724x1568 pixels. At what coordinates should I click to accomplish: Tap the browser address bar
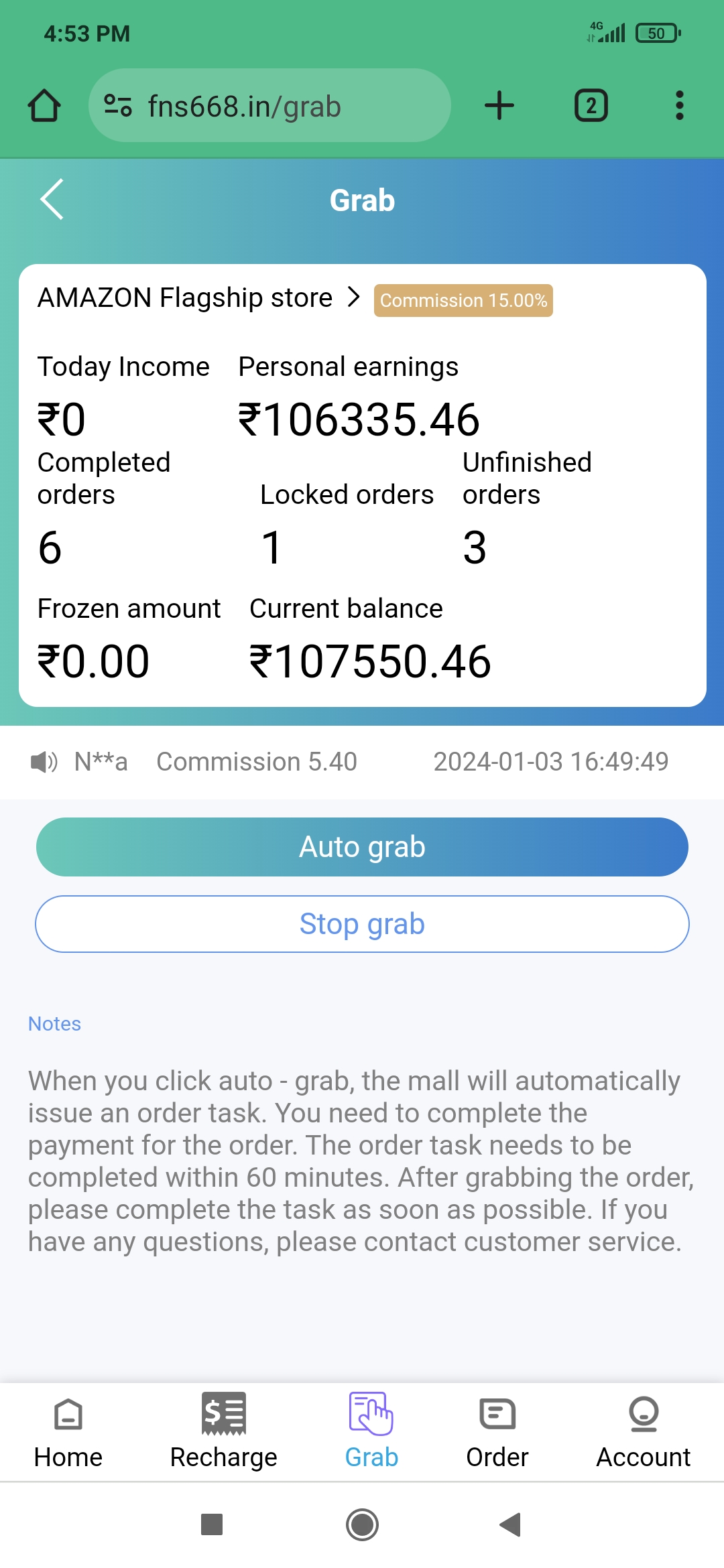coord(269,106)
